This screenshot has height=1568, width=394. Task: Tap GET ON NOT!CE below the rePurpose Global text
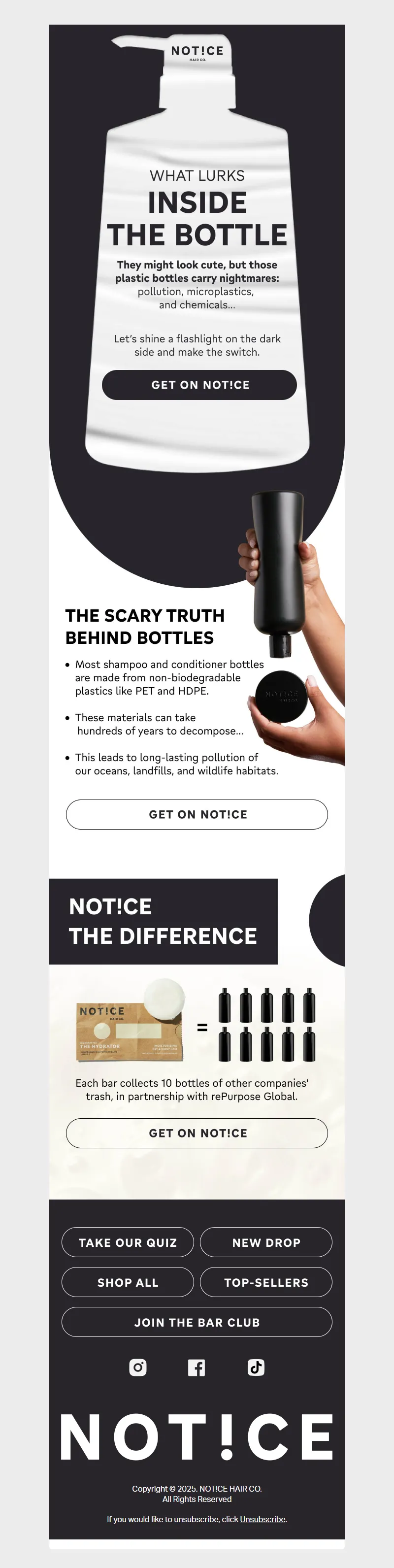[197, 1133]
